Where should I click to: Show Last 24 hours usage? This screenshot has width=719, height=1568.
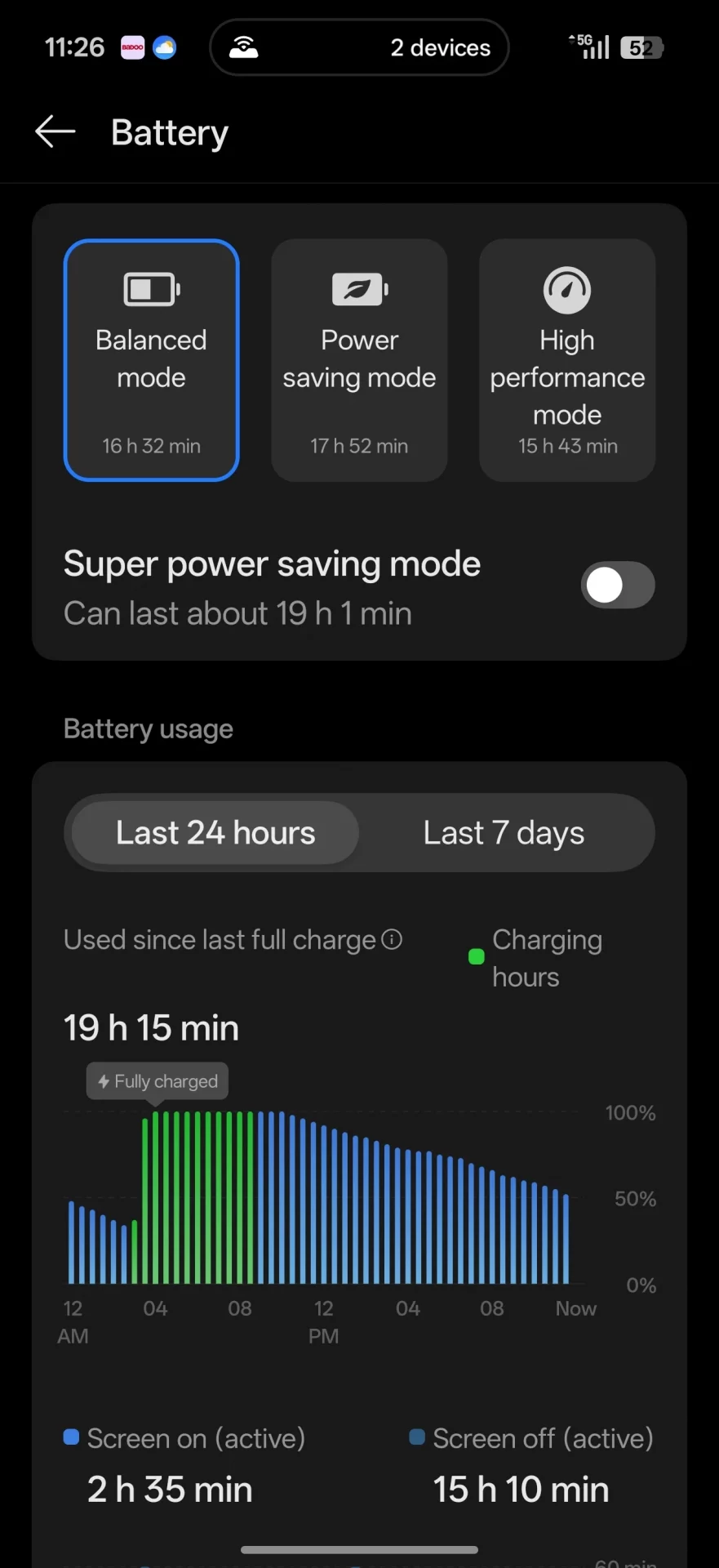(215, 833)
